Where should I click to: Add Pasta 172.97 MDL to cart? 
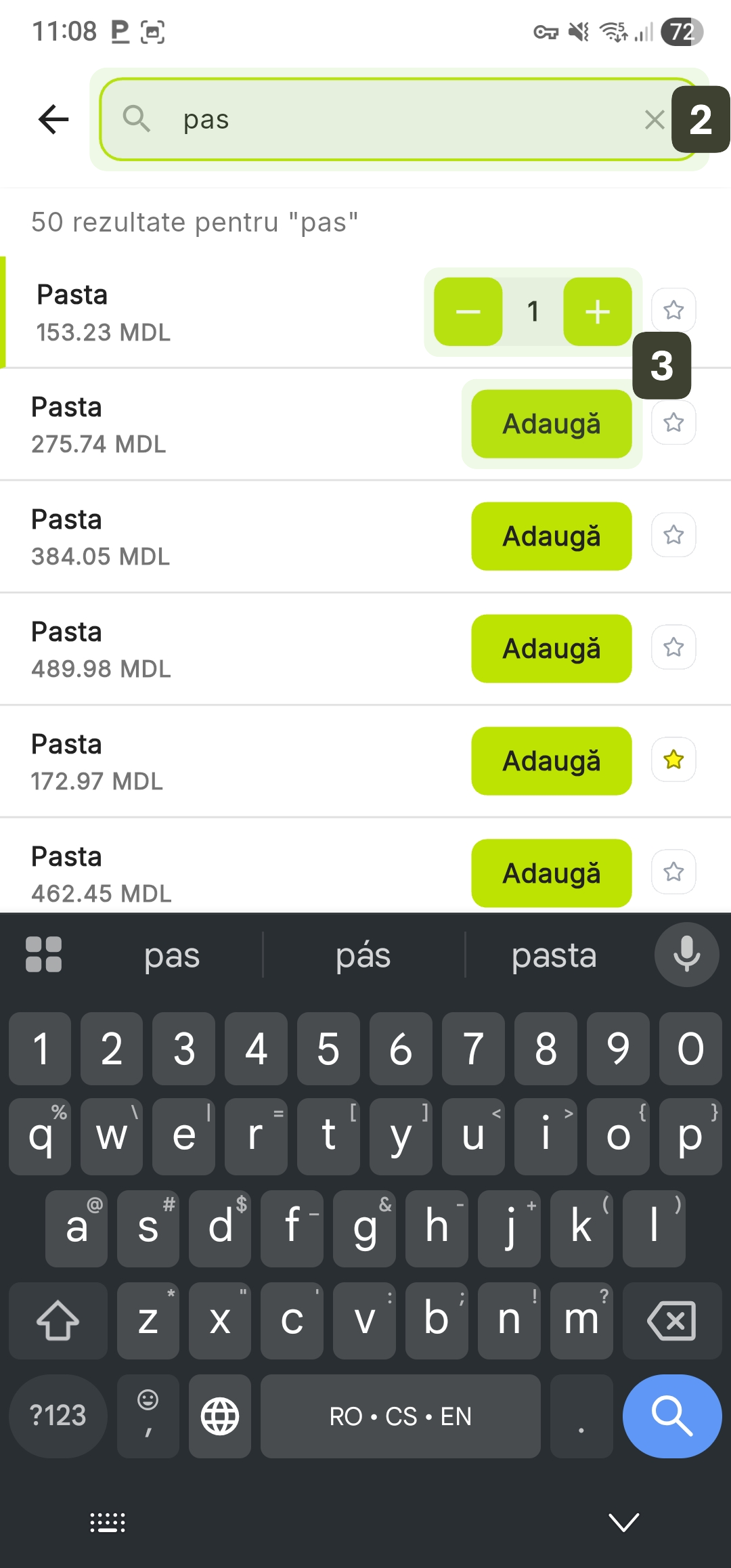tap(551, 761)
